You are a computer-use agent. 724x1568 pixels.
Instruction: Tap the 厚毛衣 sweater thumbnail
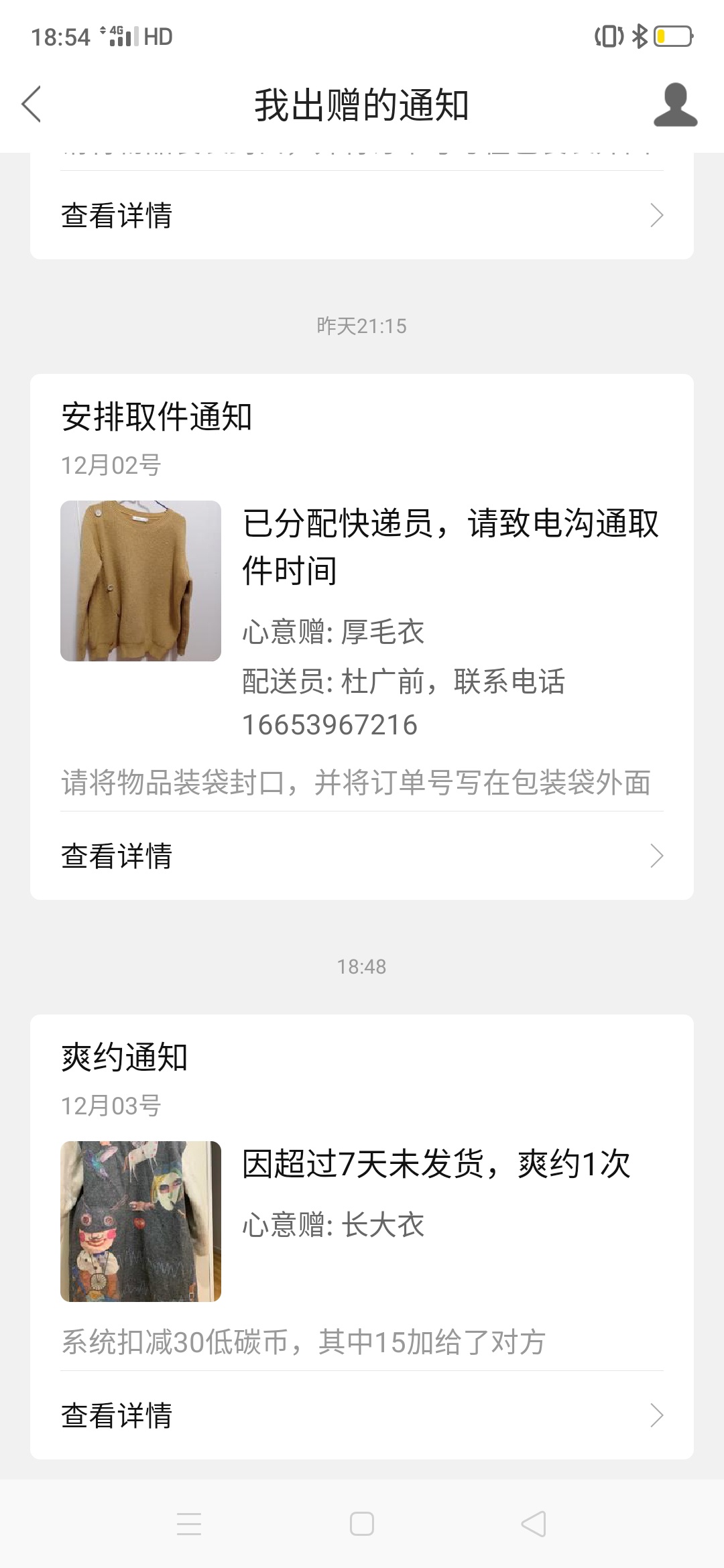[x=141, y=581]
